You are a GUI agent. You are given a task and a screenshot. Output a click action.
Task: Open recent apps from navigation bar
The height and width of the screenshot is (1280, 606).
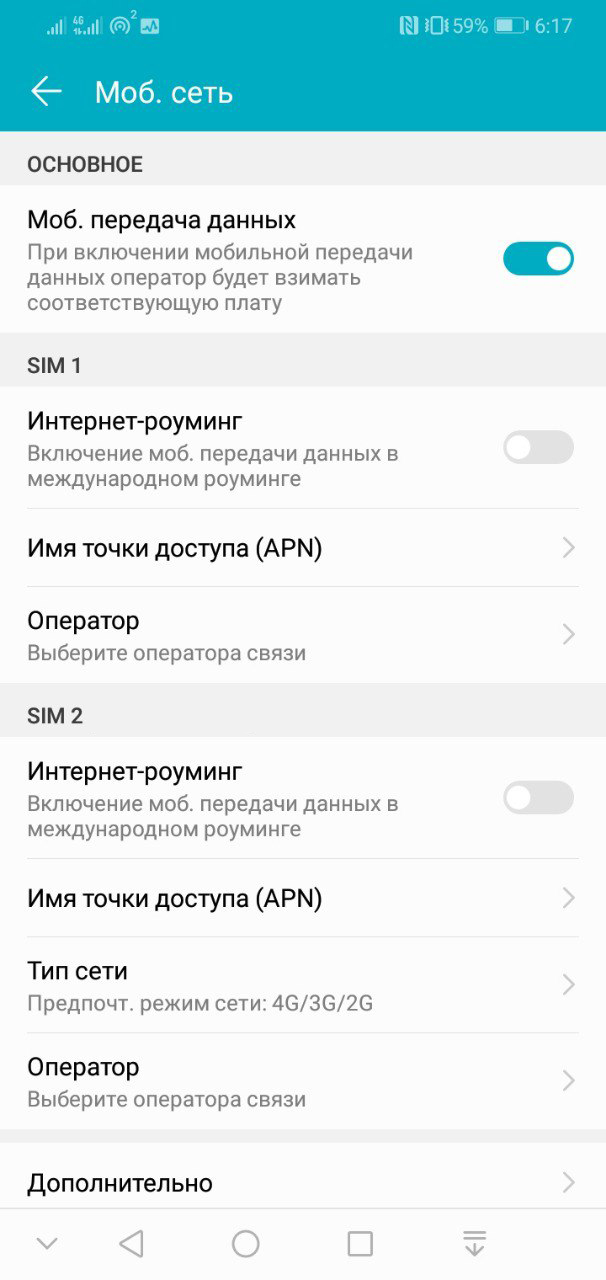pyautogui.click(x=360, y=1243)
